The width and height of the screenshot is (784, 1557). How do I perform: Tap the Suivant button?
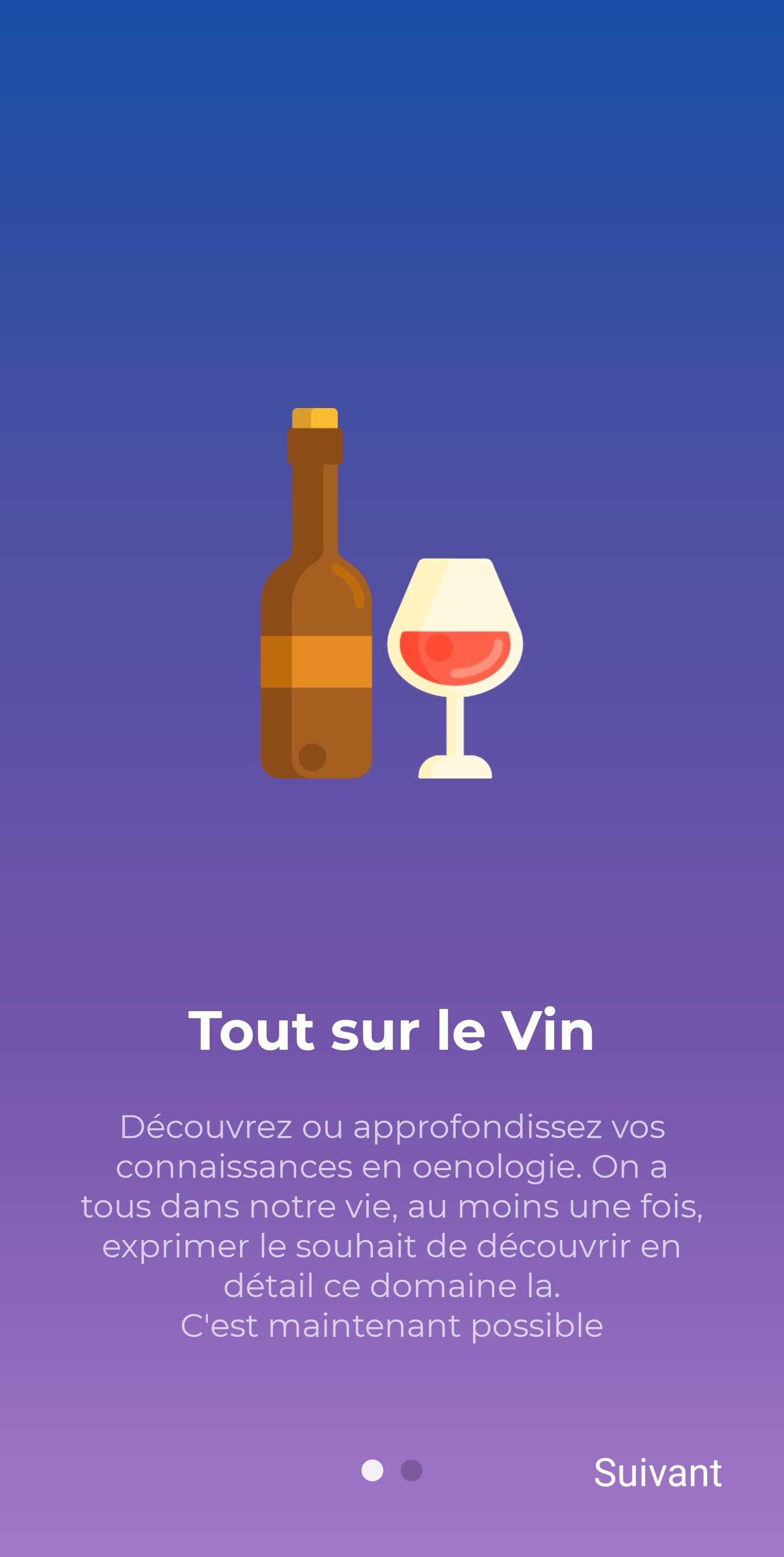click(x=657, y=1473)
